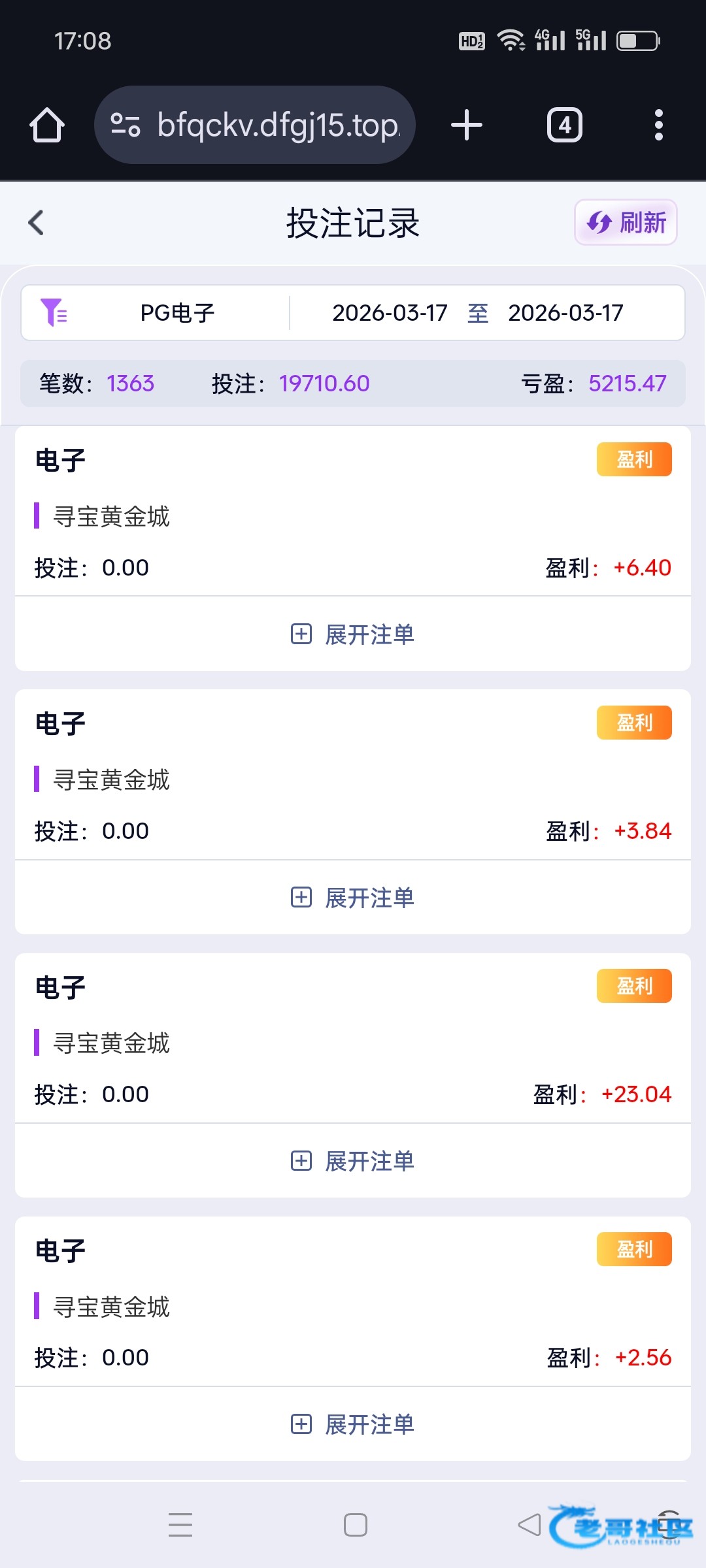Open the browser overflow menu
The width and height of the screenshot is (706, 1568).
coord(659,125)
